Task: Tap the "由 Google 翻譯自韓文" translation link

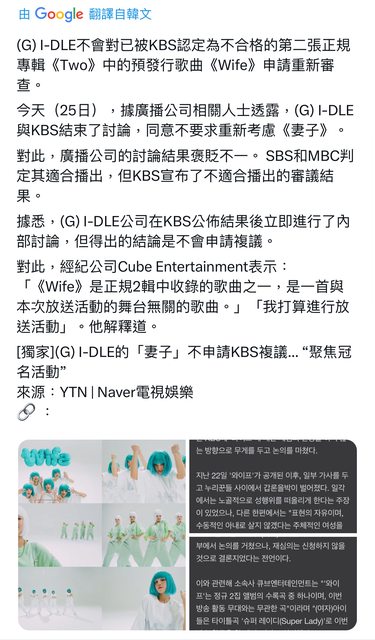Action: 85,14
